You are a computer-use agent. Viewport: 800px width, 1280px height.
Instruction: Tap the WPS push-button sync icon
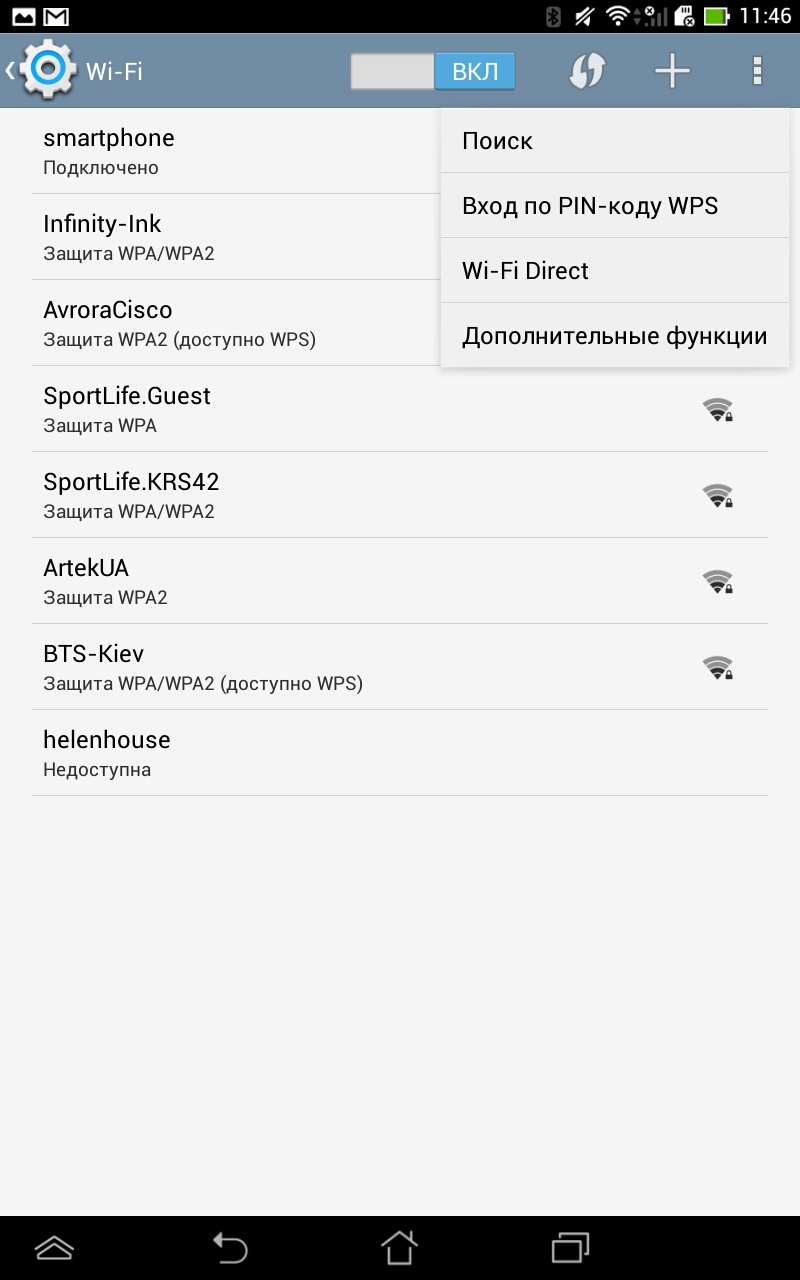[x=587, y=71]
